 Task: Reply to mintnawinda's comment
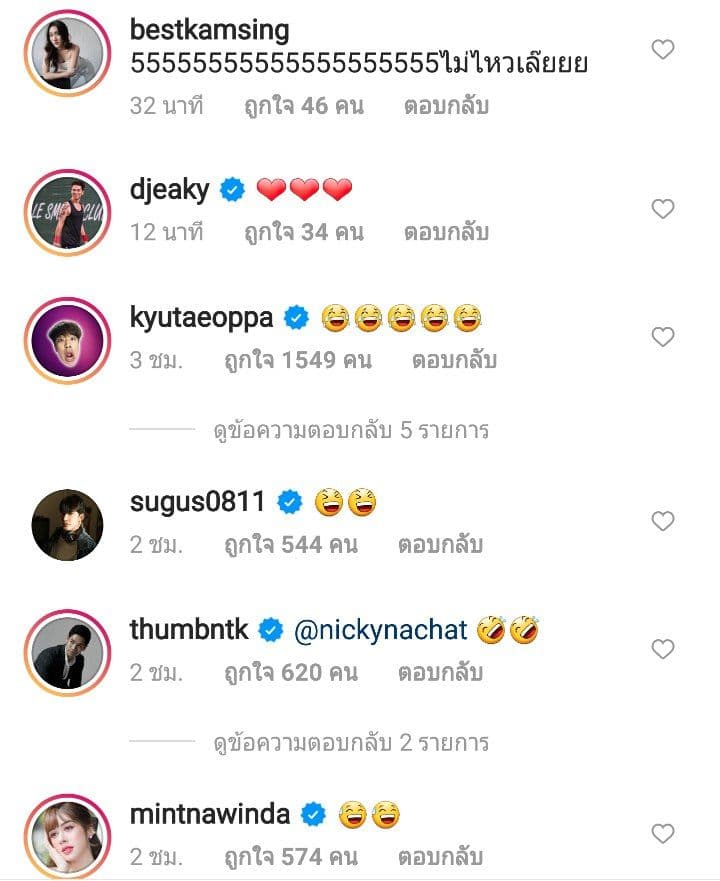(x=440, y=857)
